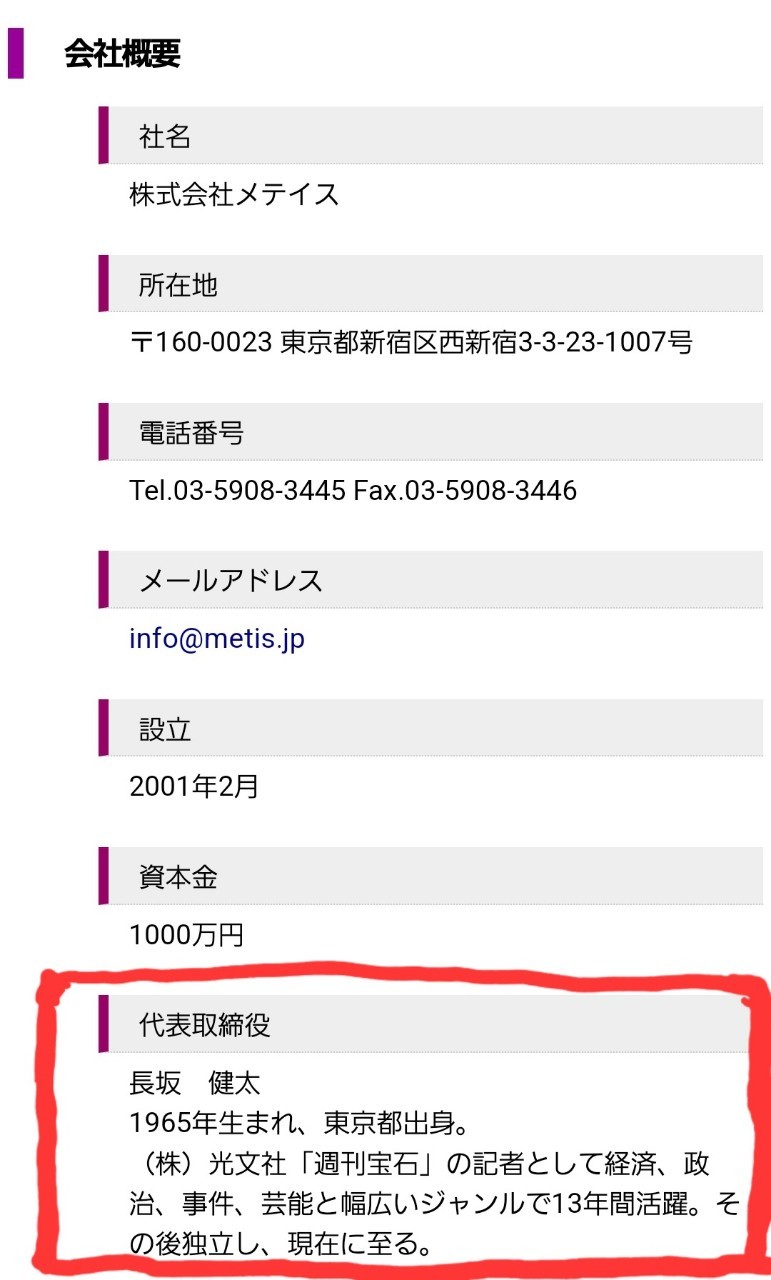Open the info@metis.jp email link

click(x=217, y=639)
